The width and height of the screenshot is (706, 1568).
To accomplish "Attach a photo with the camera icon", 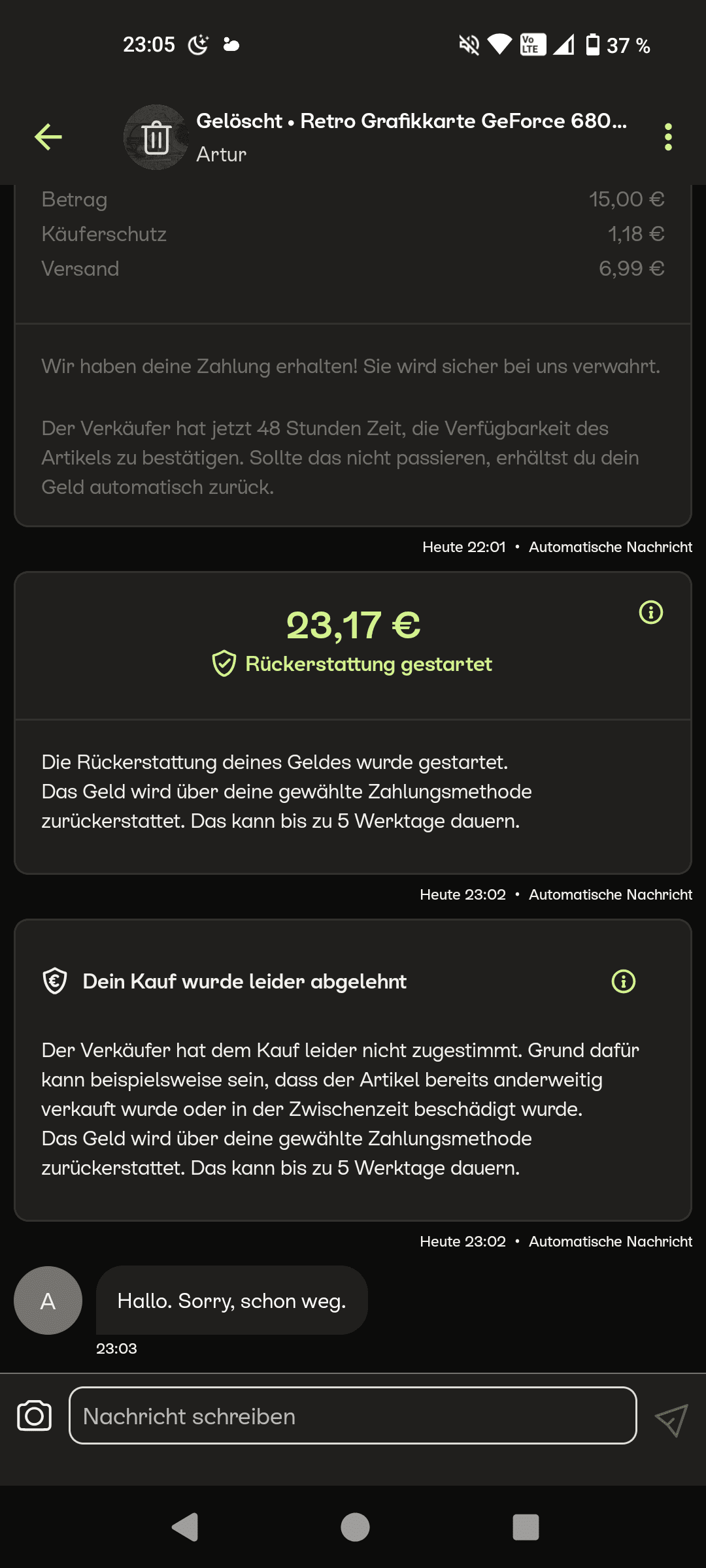I will point(34,1416).
